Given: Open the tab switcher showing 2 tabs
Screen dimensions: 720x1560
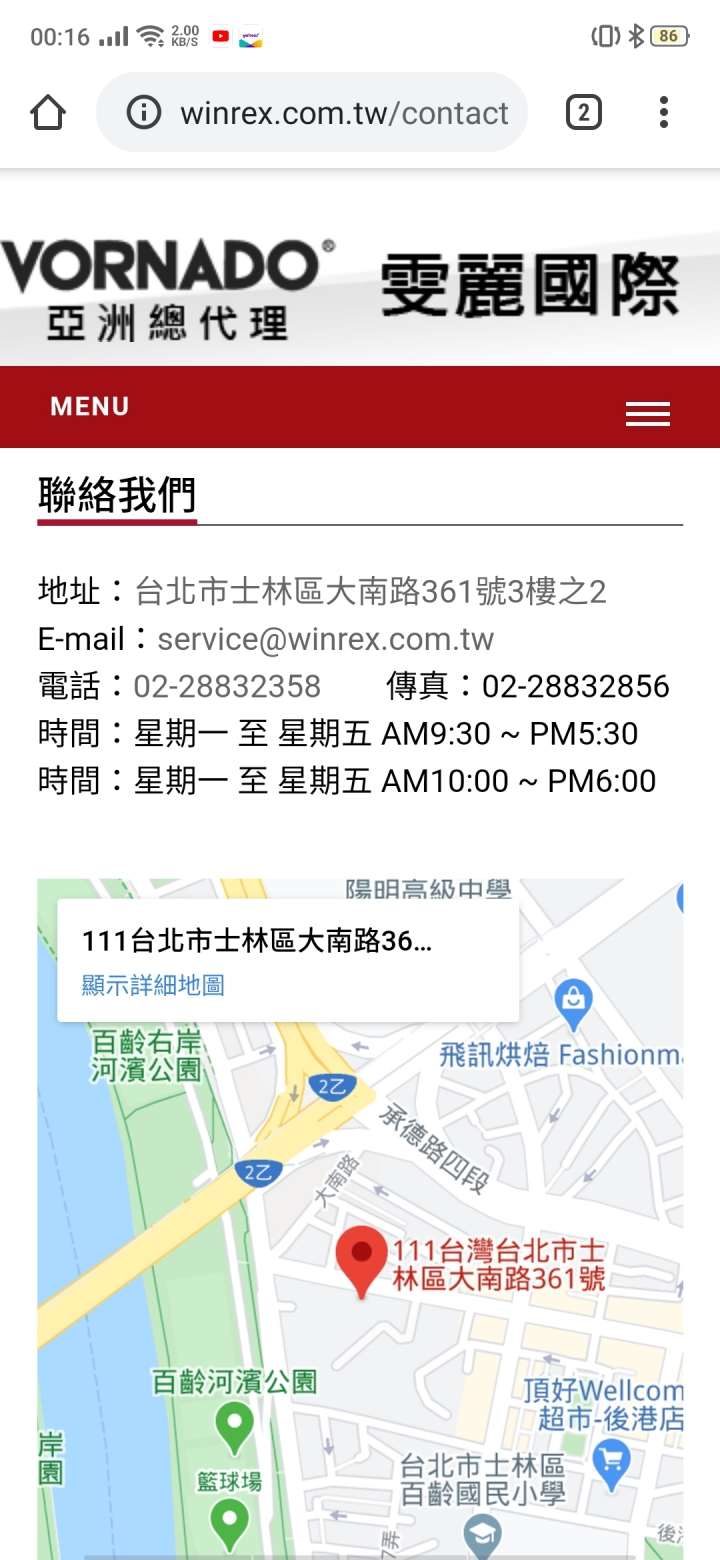Looking at the screenshot, I should coord(584,113).
